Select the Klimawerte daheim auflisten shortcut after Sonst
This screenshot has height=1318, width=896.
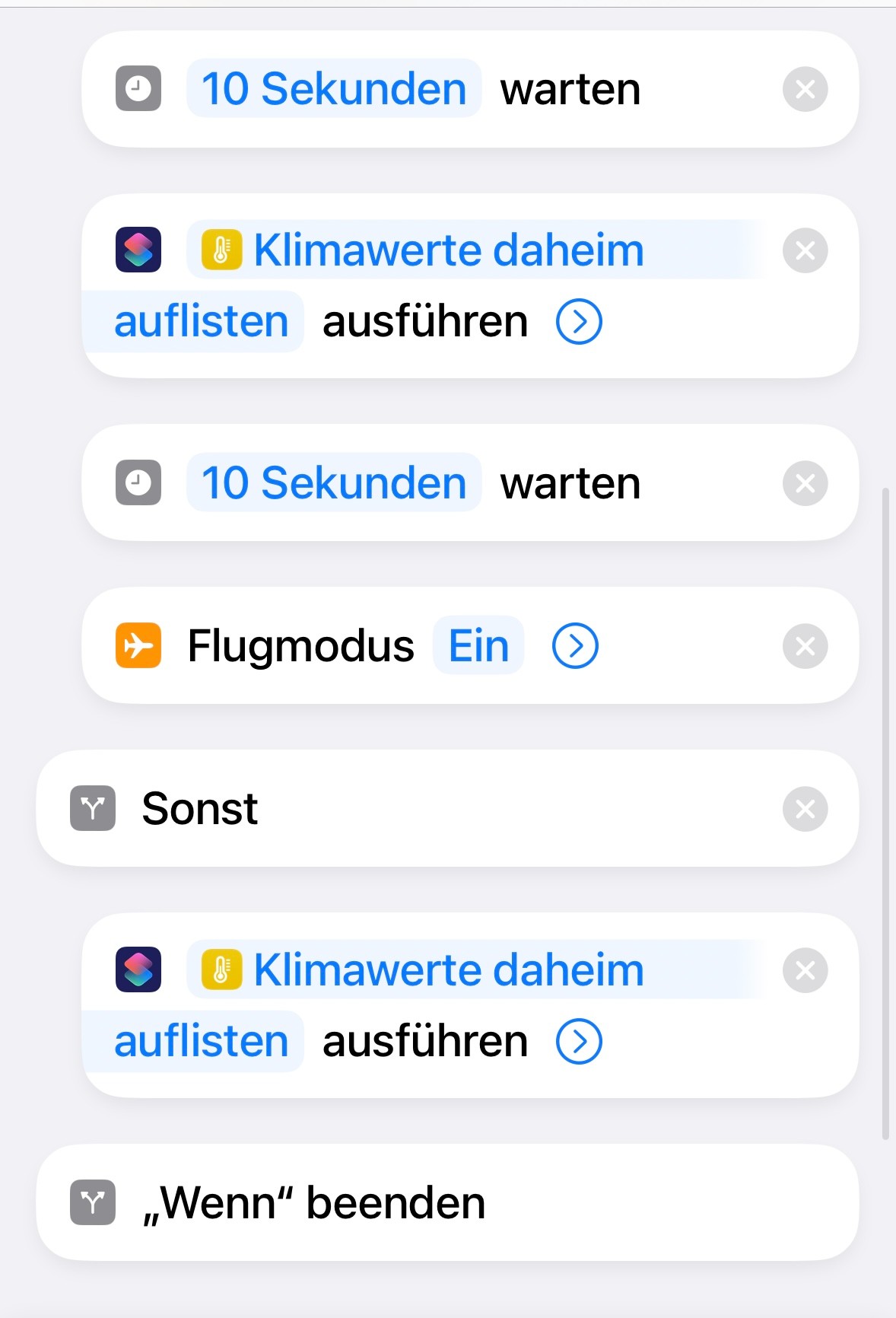pyautogui.click(x=449, y=970)
